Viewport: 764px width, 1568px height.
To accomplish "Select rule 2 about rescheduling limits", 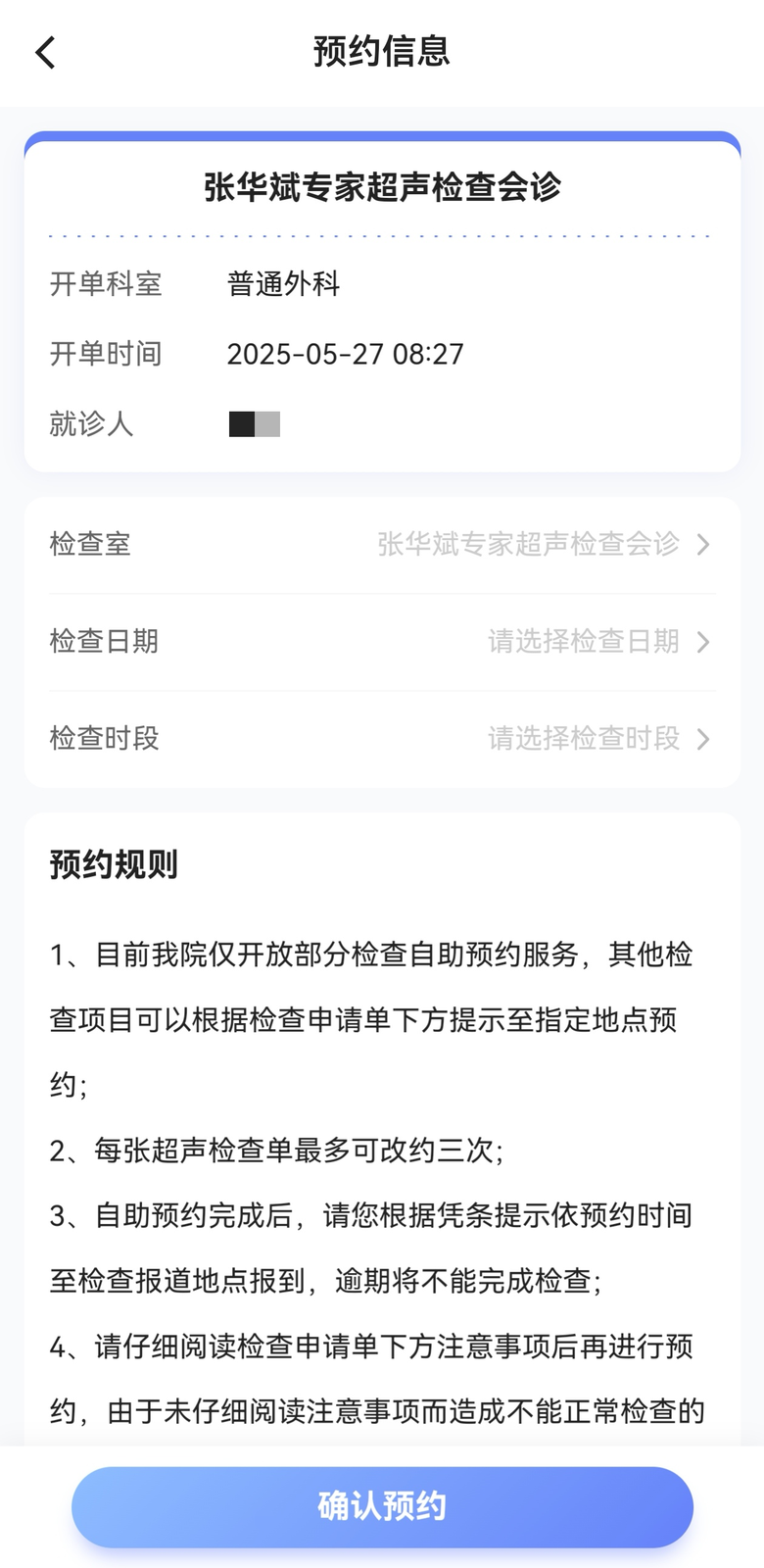I will point(276,1152).
